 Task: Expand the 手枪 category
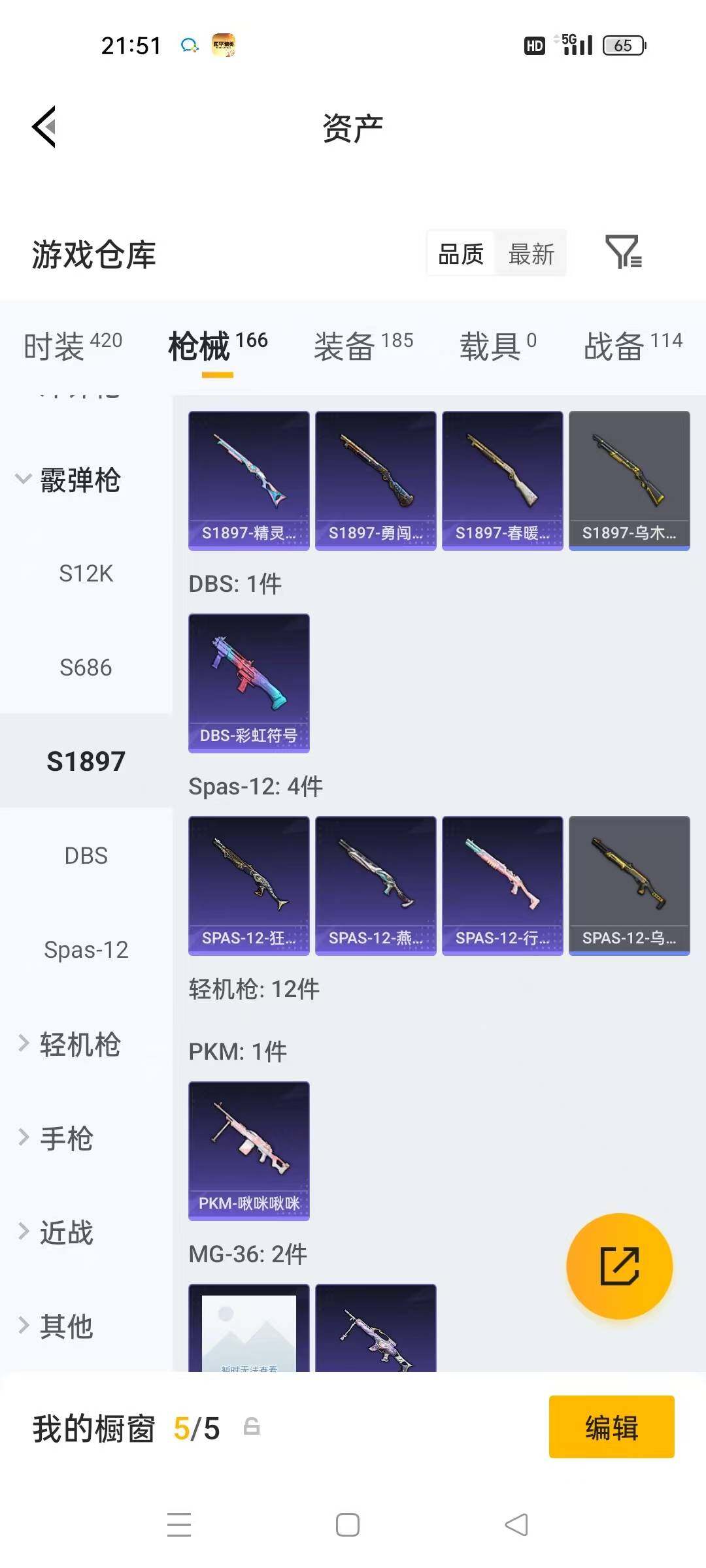(65, 1138)
